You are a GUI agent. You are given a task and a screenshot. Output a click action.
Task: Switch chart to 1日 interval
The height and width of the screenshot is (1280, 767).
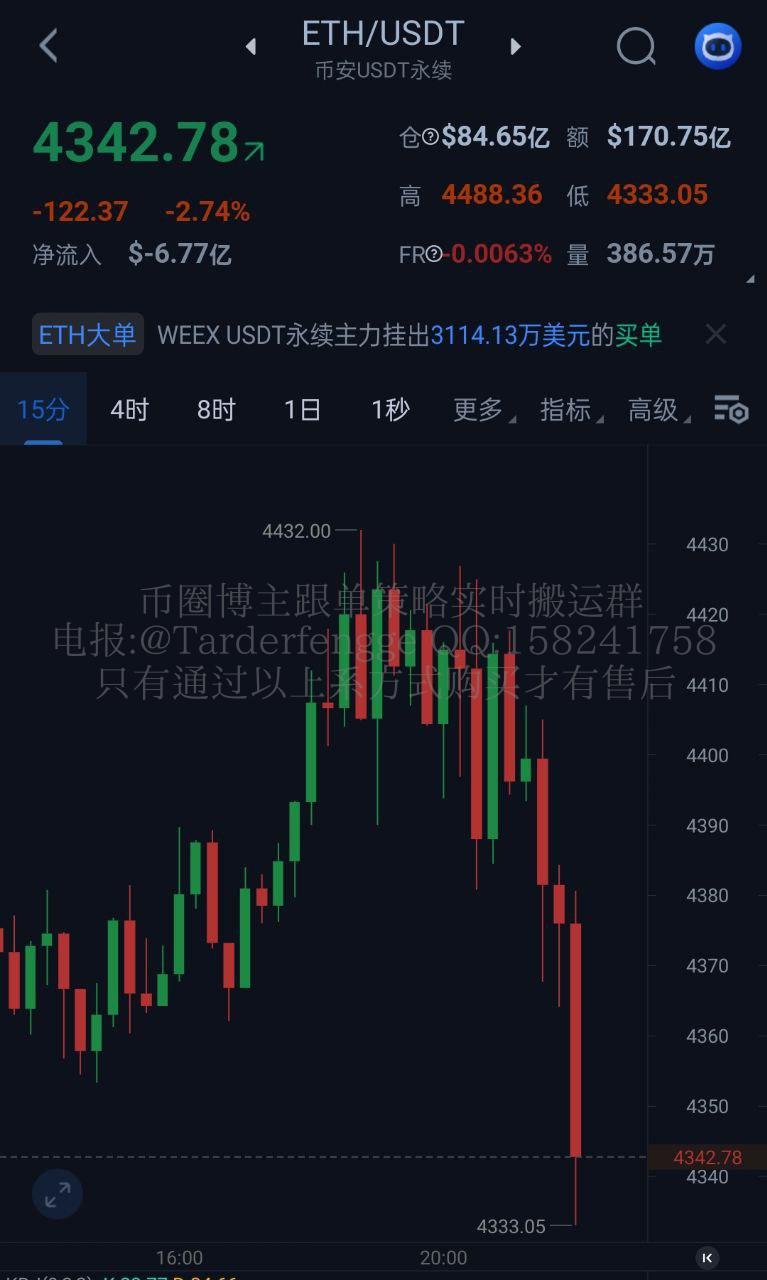(x=303, y=409)
